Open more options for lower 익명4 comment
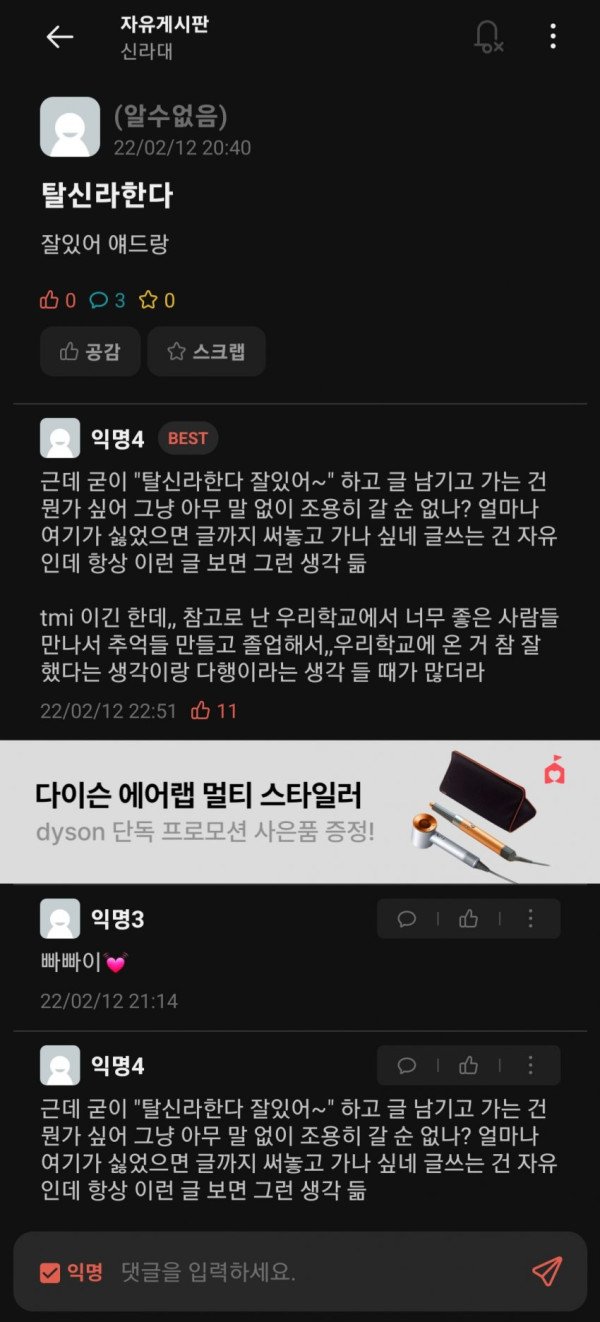 pos(530,1066)
